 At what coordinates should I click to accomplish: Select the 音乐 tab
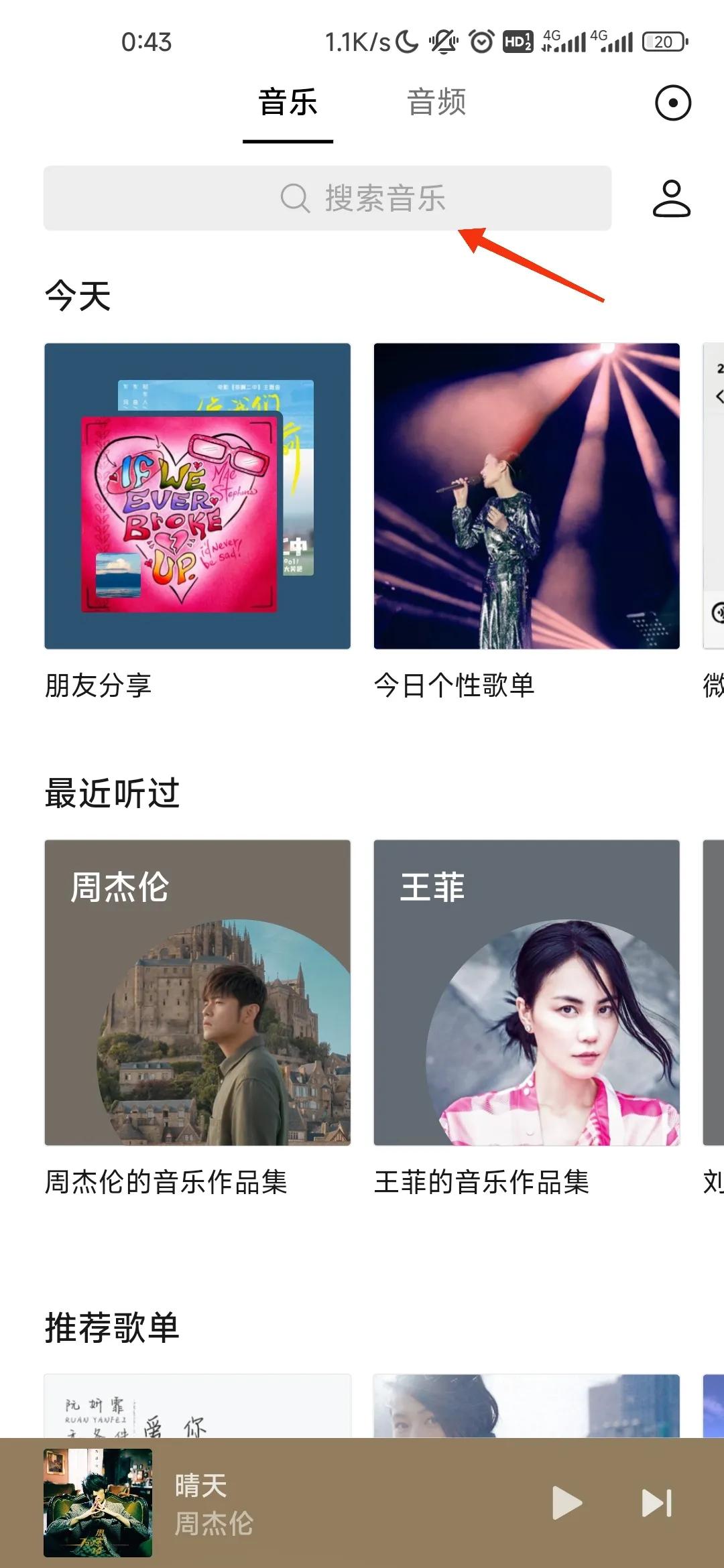pos(288,102)
